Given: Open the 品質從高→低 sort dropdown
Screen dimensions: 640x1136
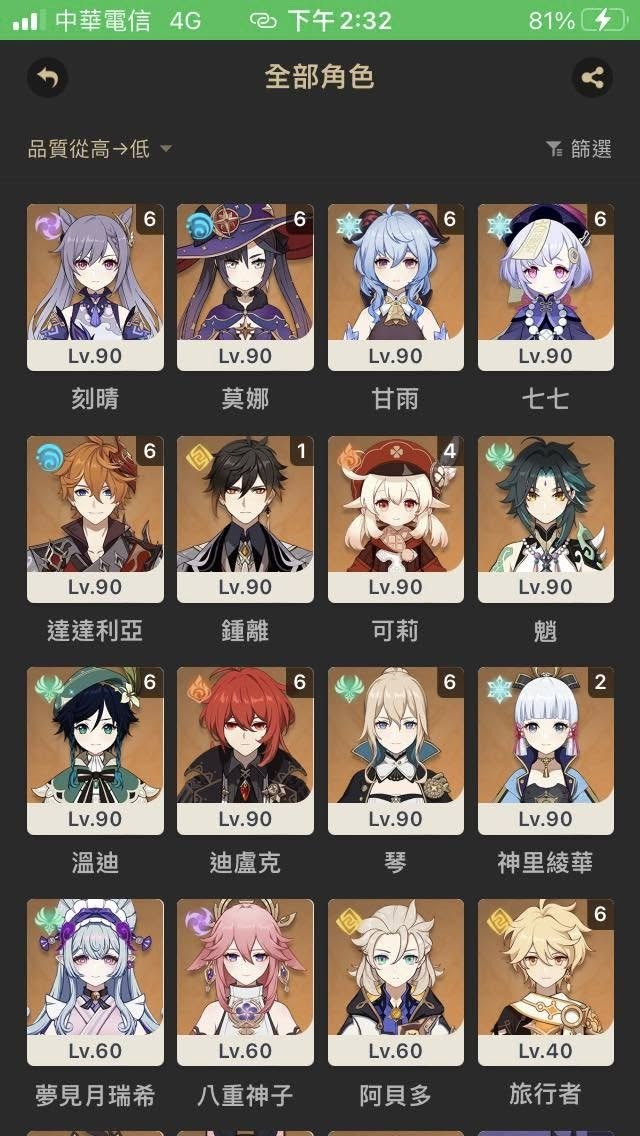Looking at the screenshot, I should 100,149.
